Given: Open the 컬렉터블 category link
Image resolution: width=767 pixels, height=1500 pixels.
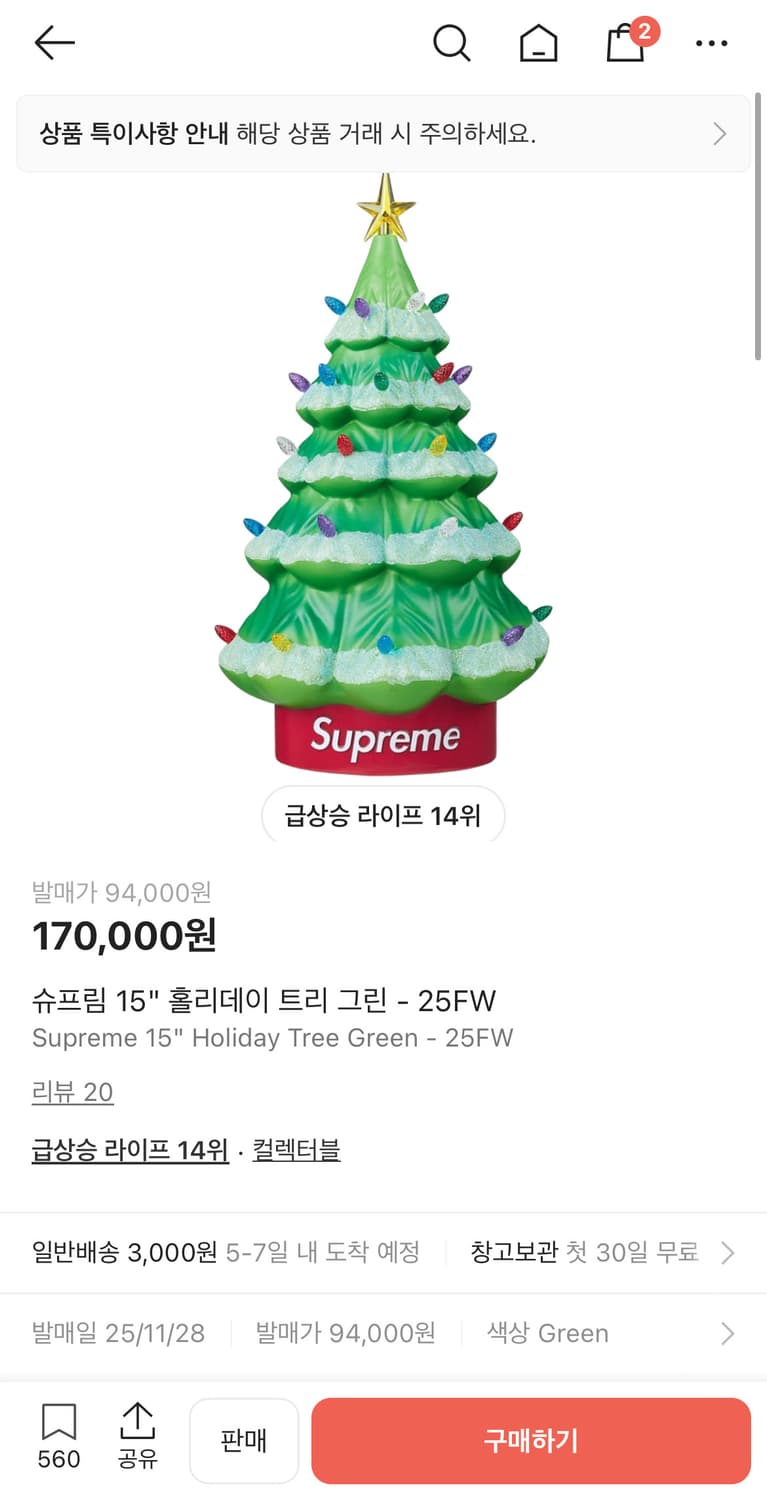Looking at the screenshot, I should click(x=296, y=1150).
